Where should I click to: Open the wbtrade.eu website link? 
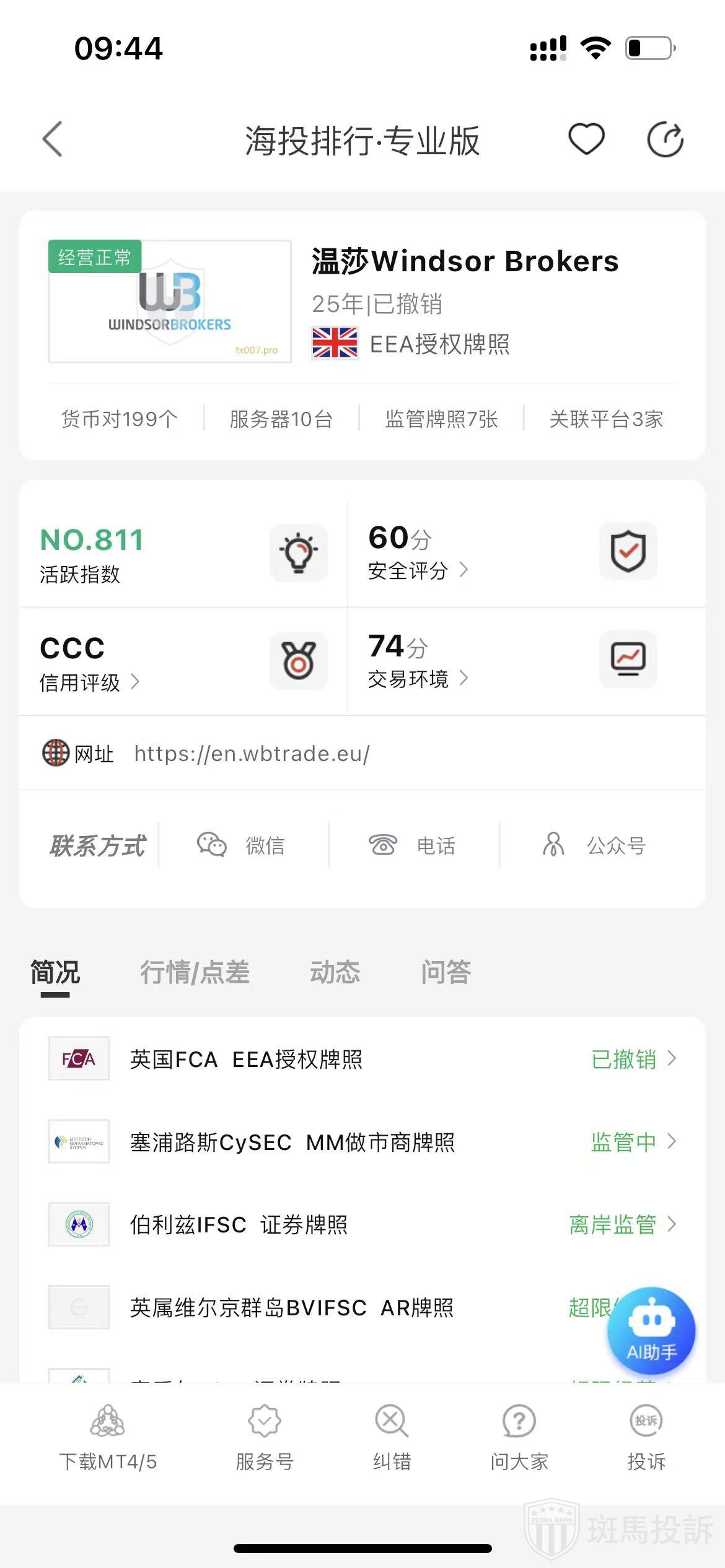(252, 754)
